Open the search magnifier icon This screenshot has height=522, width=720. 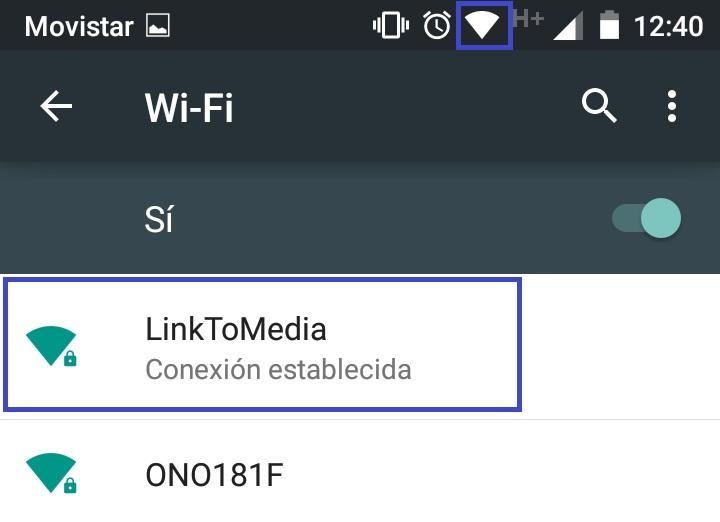599,106
